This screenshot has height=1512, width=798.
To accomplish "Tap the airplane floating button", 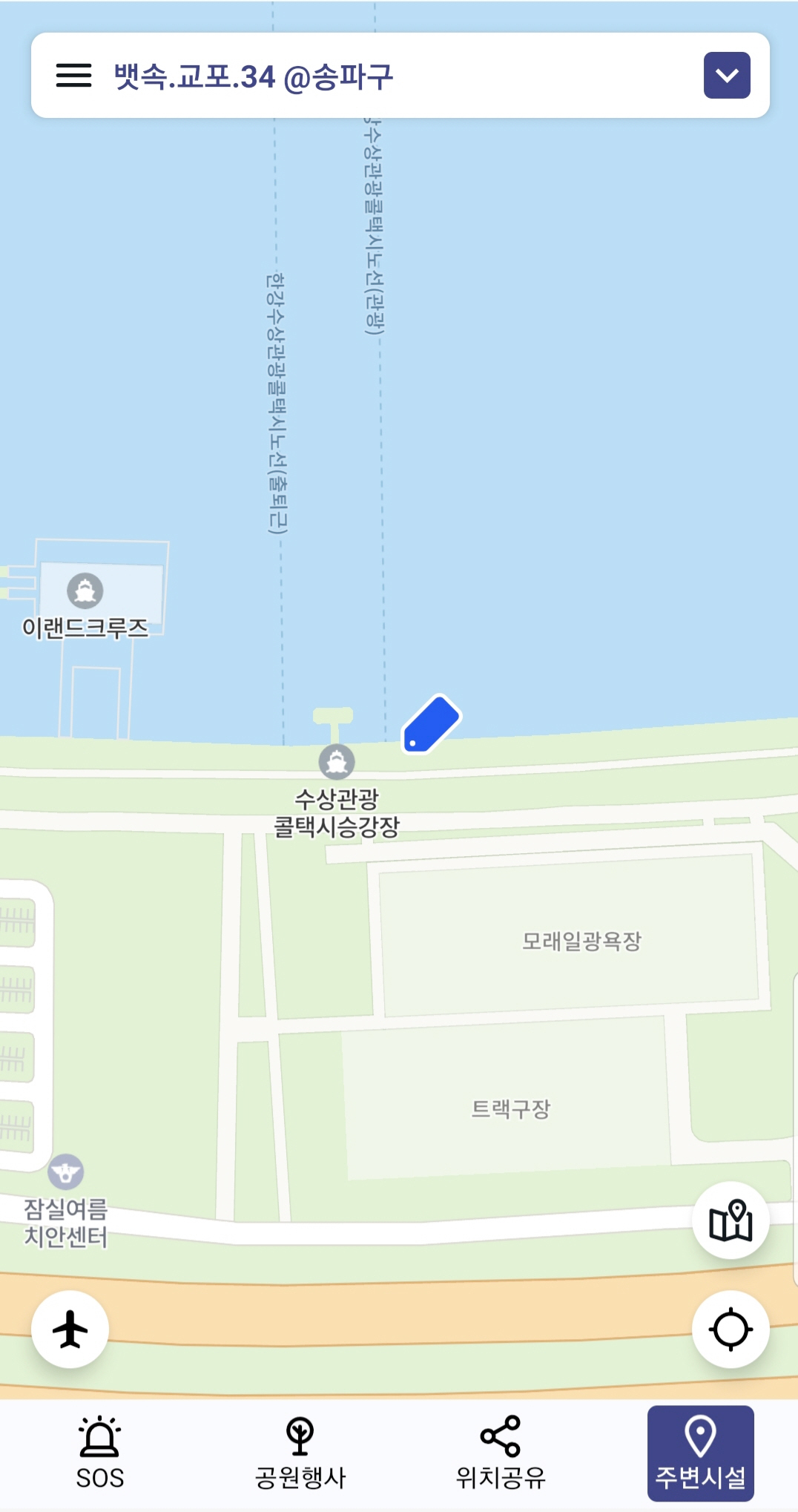I will tap(70, 1329).
